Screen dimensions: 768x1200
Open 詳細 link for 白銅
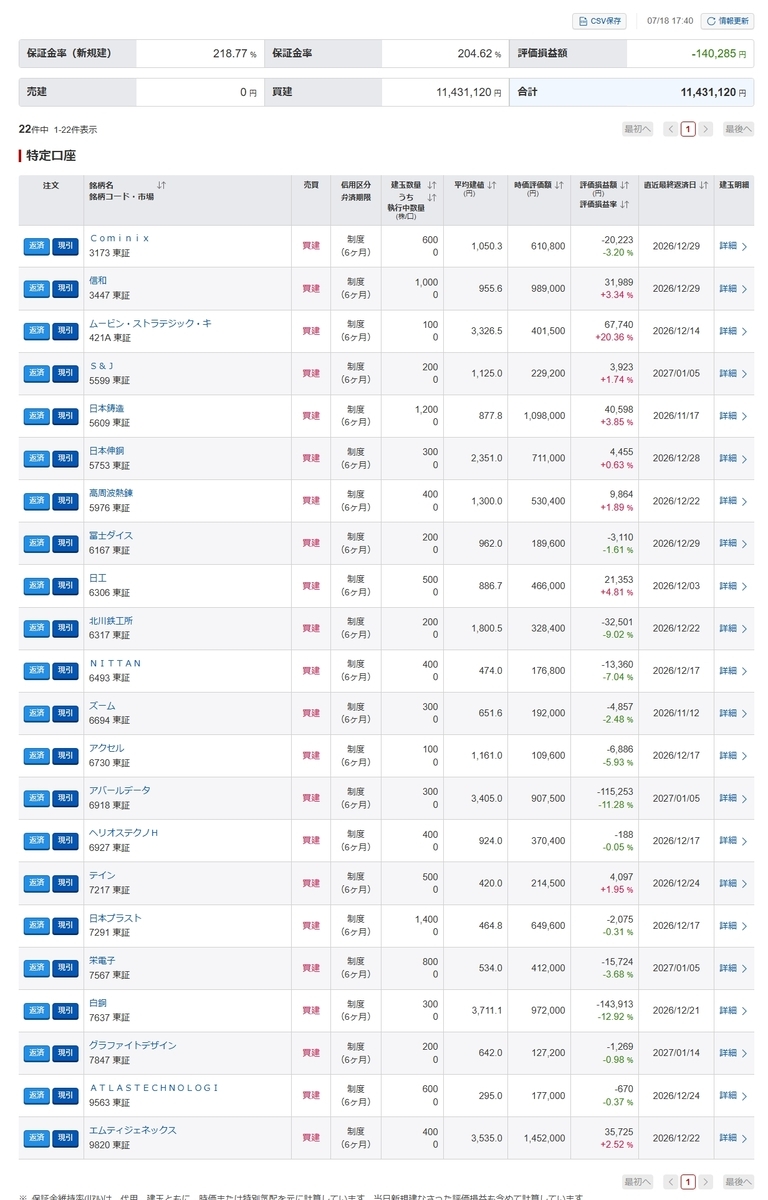pos(733,1011)
